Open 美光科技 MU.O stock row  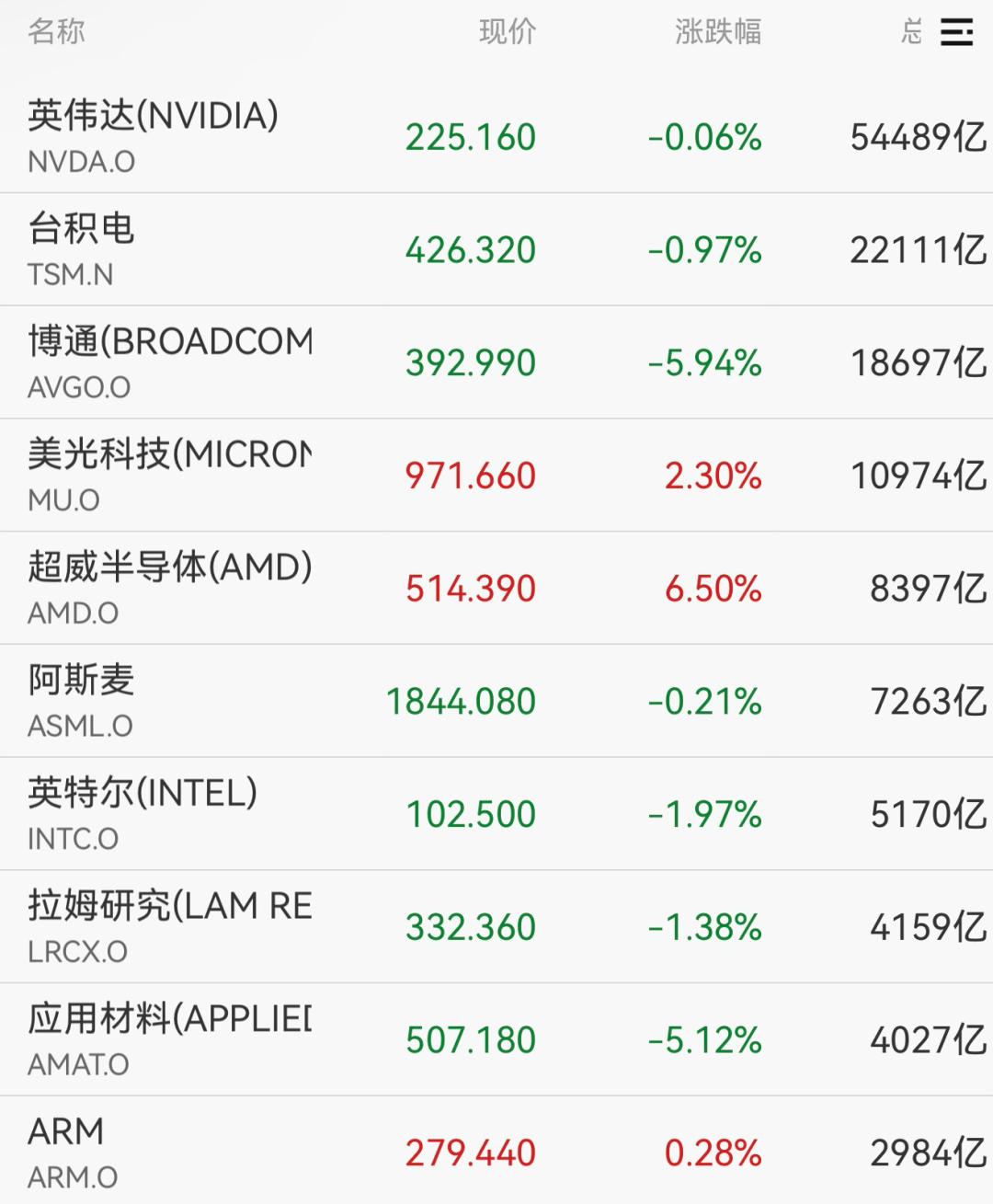(x=496, y=476)
